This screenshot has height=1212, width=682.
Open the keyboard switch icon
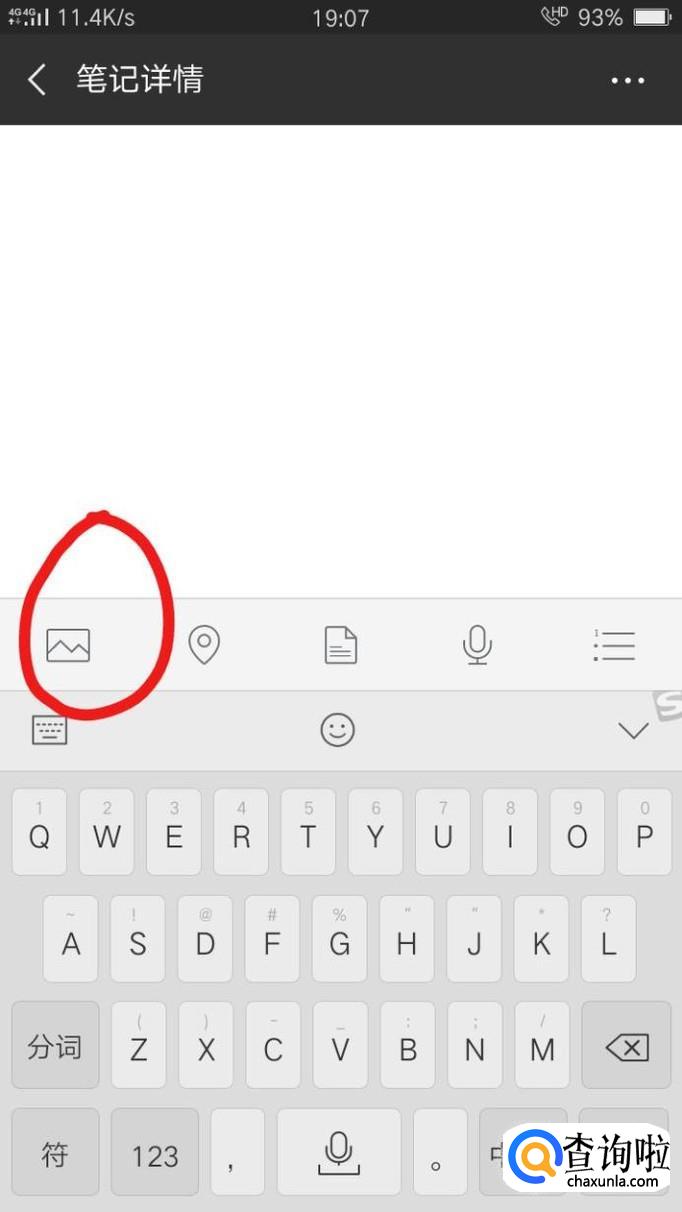50,731
